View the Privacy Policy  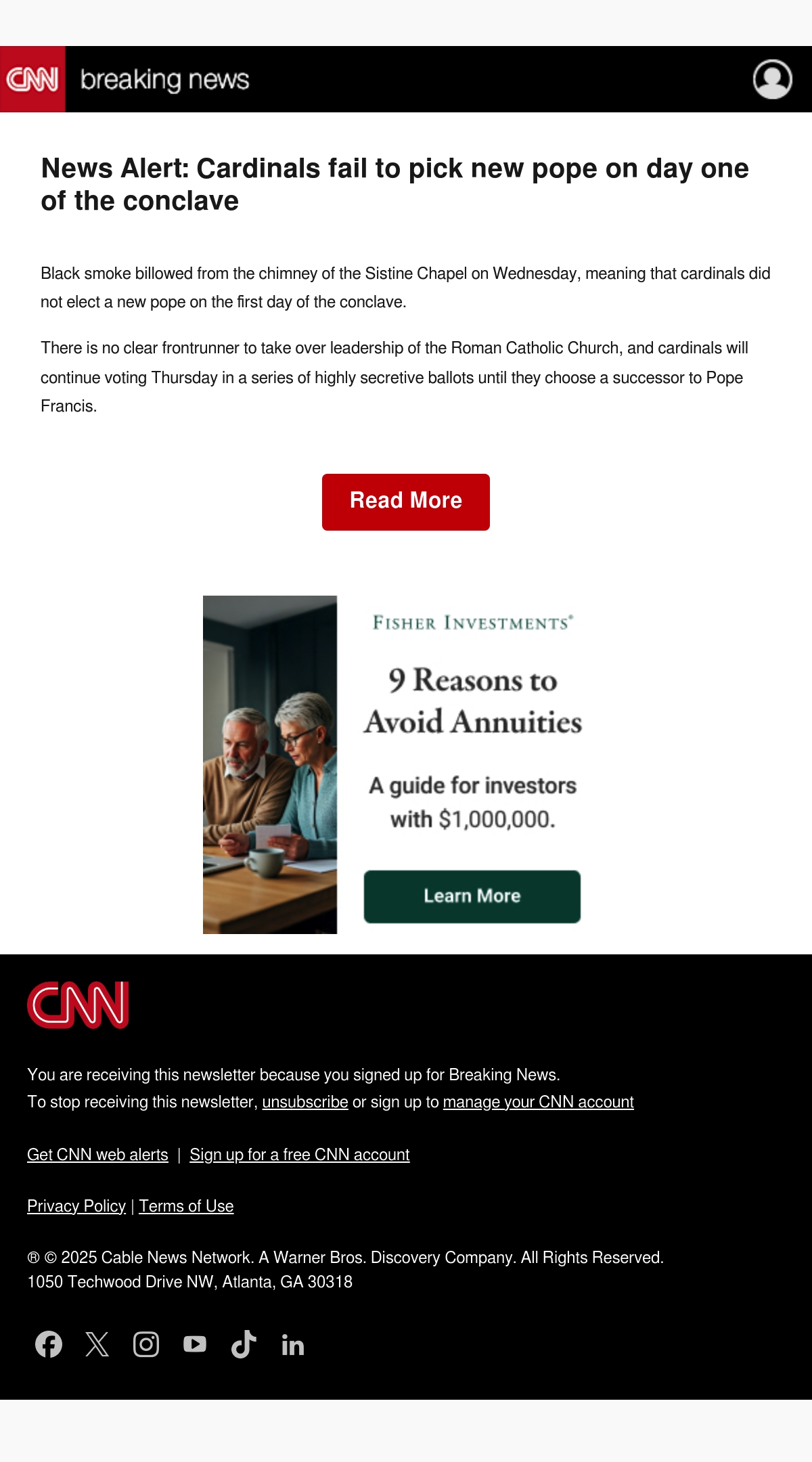tap(76, 1206)
